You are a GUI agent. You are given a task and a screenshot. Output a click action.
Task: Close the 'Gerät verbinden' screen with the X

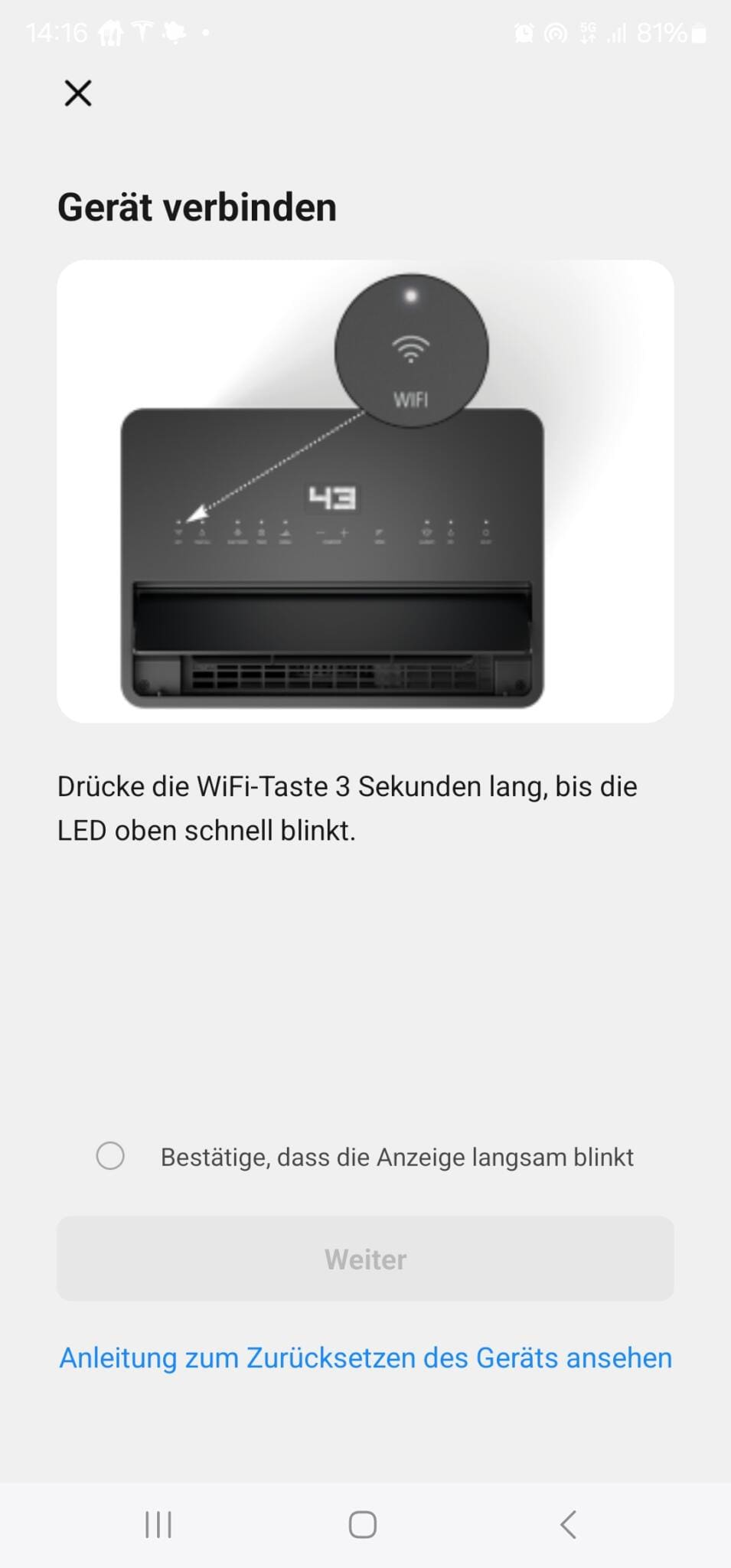(x=77, y=93)
